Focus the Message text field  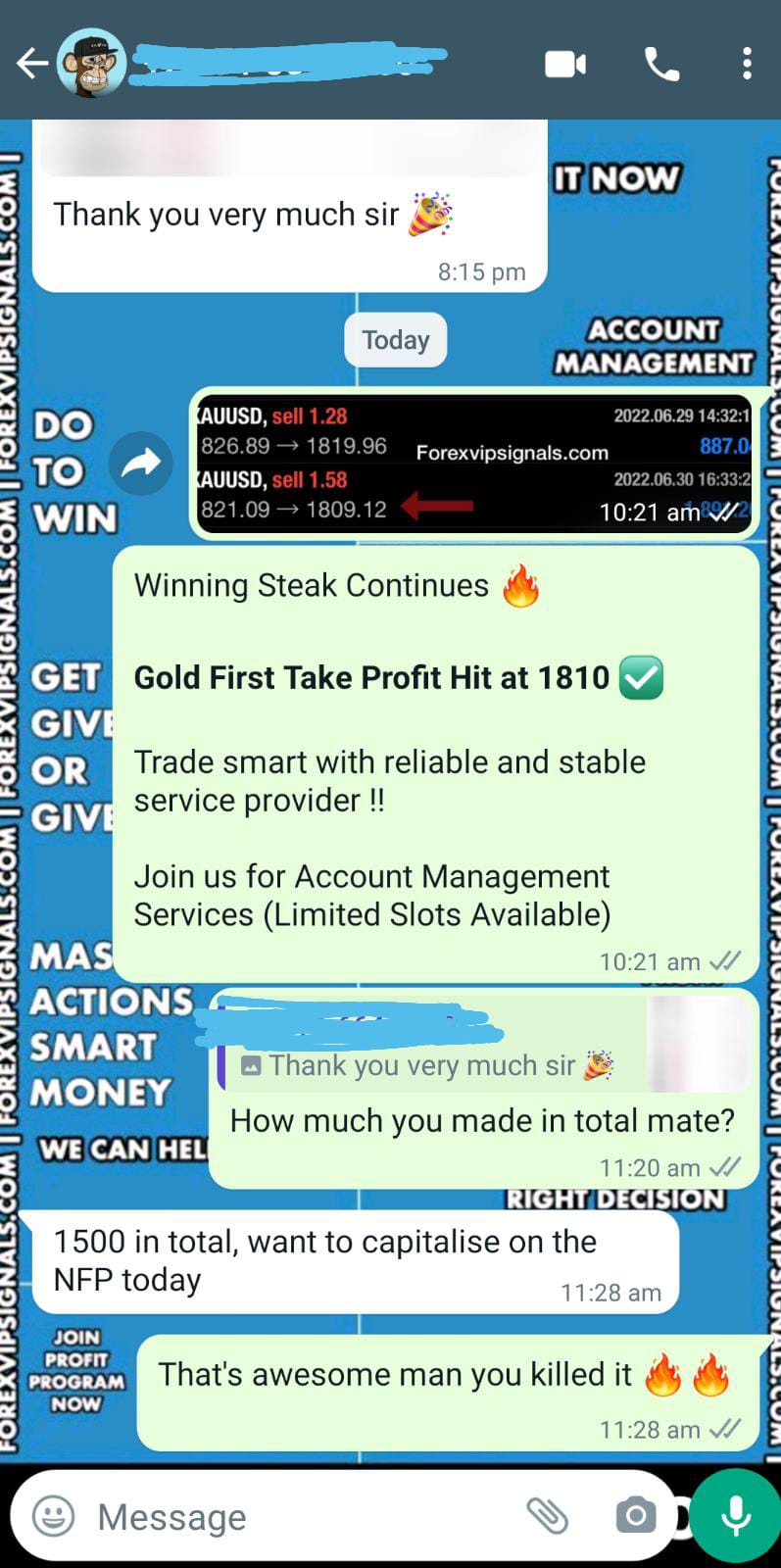[x=294, y=1517]
